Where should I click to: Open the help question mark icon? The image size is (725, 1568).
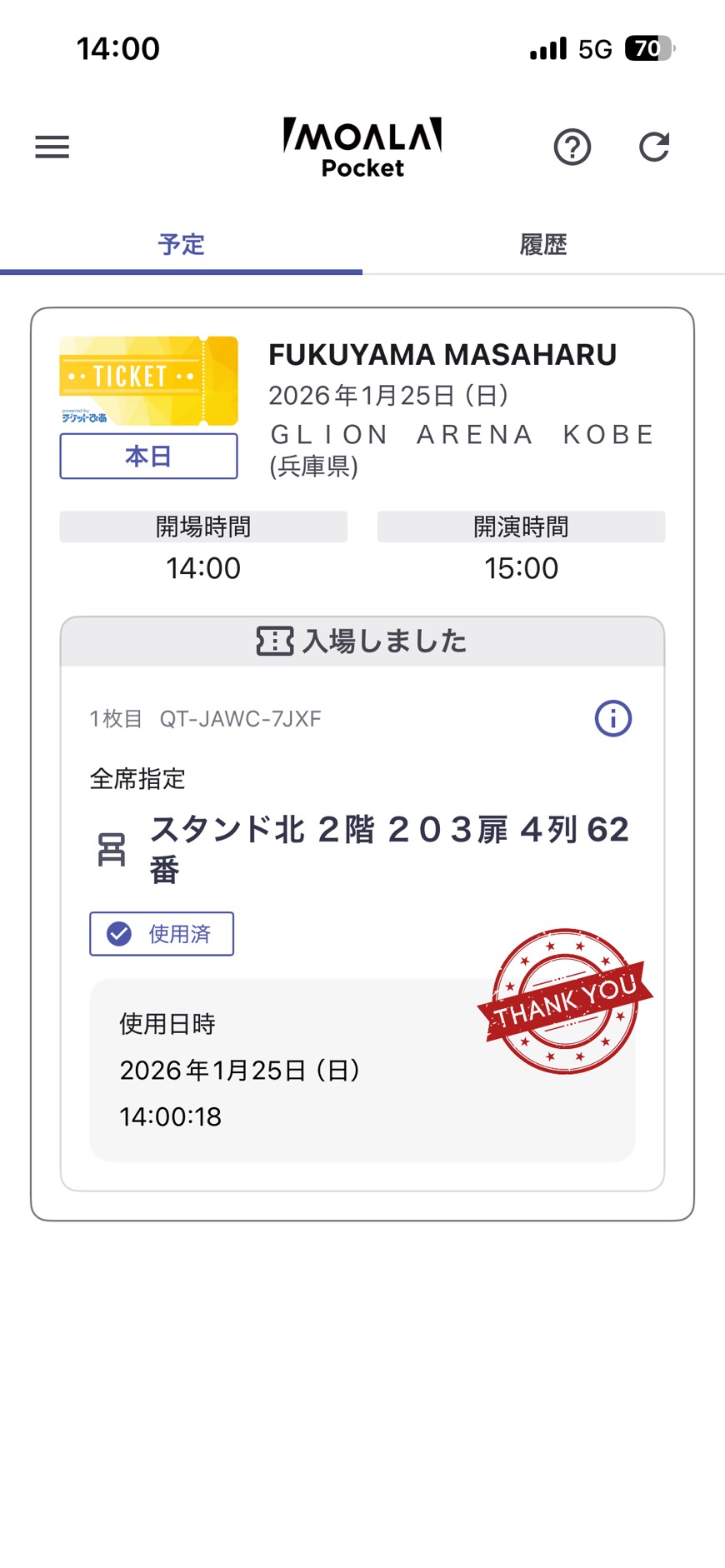pyautogui.click(x=572, y=147)
